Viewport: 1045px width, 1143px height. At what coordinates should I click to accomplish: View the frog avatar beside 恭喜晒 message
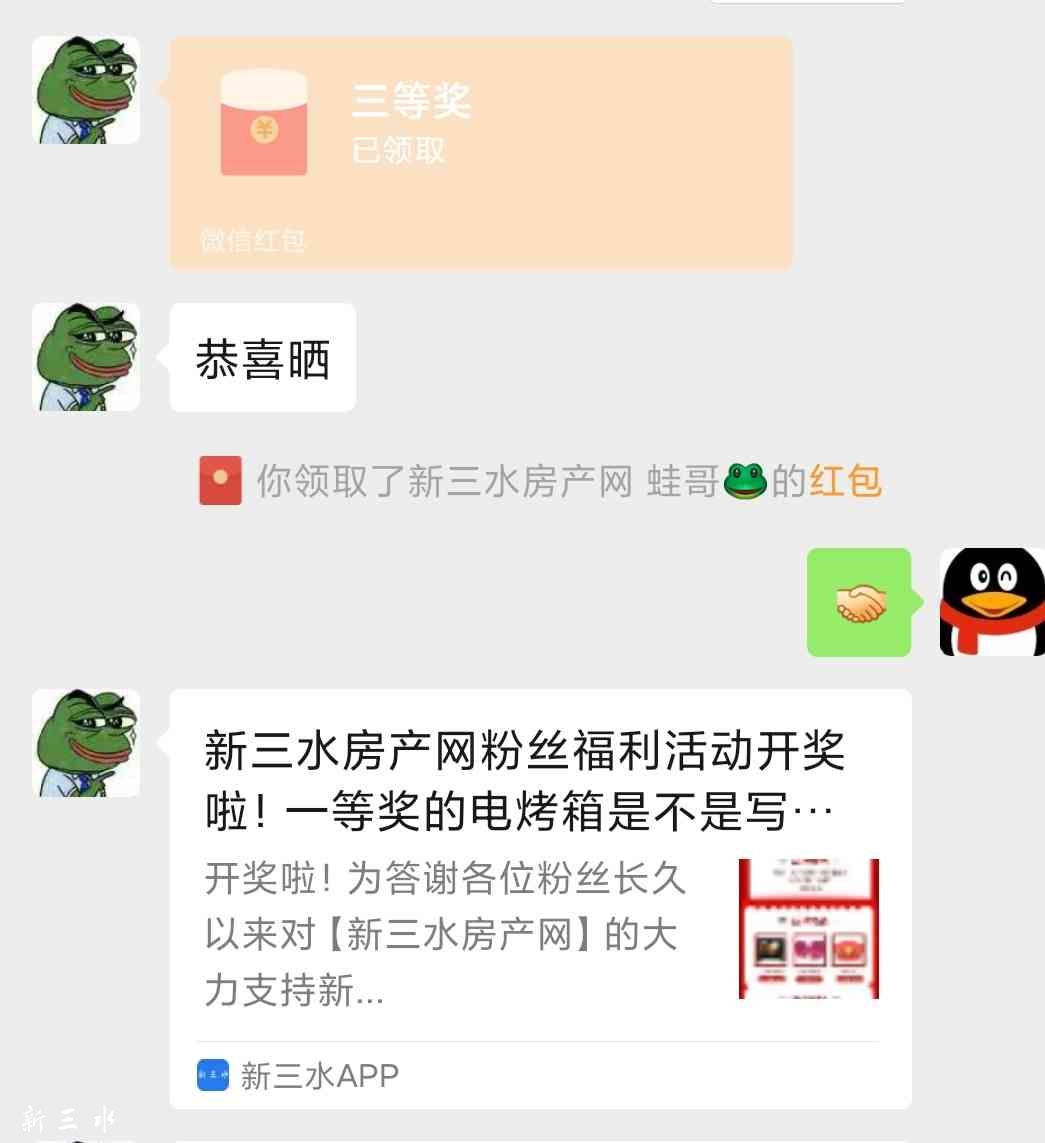tap(86, 357)
